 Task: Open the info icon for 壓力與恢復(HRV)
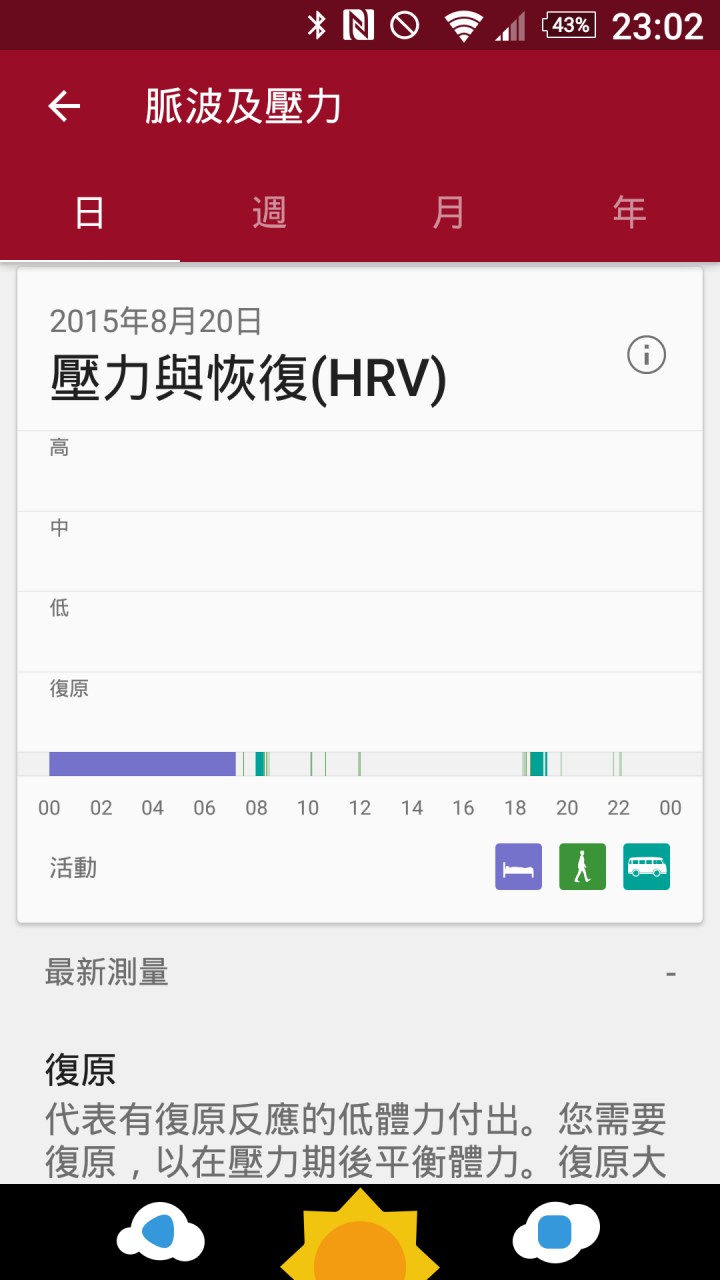tap(646, 355)
